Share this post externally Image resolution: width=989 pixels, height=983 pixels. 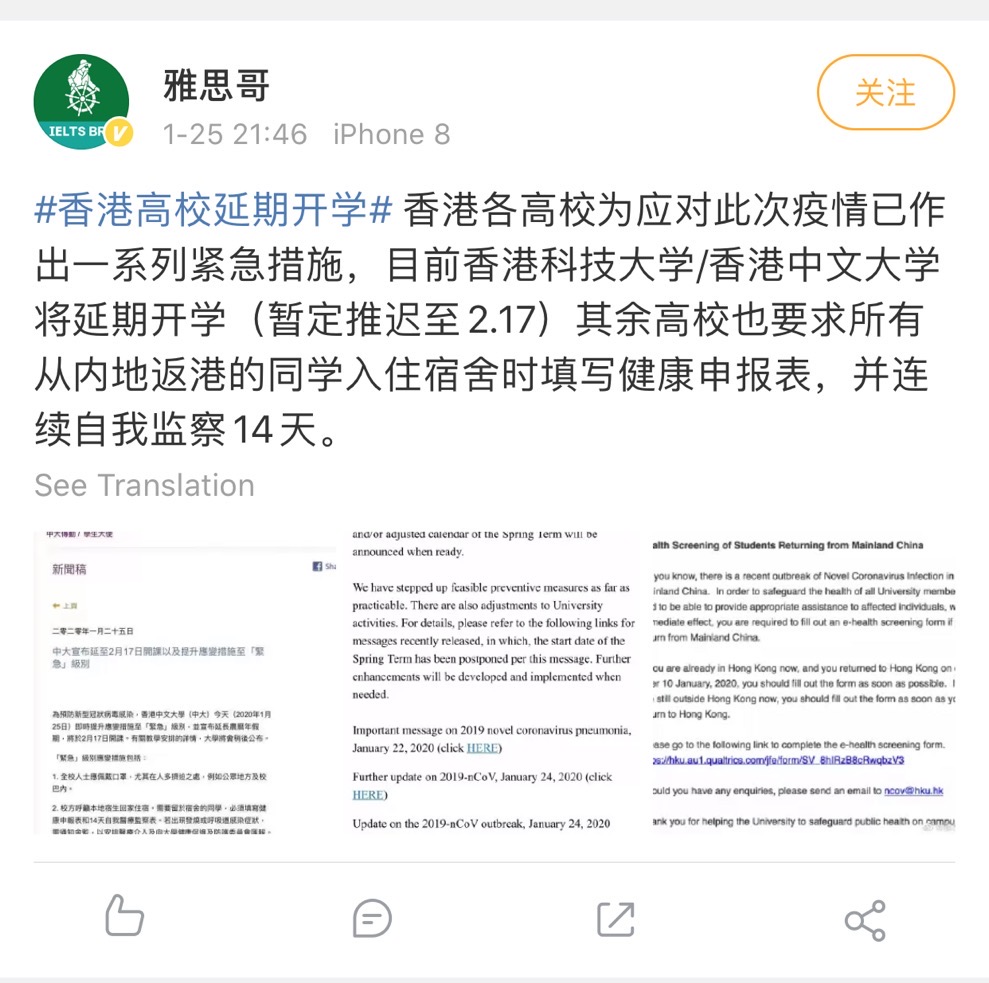click(864, 920)
